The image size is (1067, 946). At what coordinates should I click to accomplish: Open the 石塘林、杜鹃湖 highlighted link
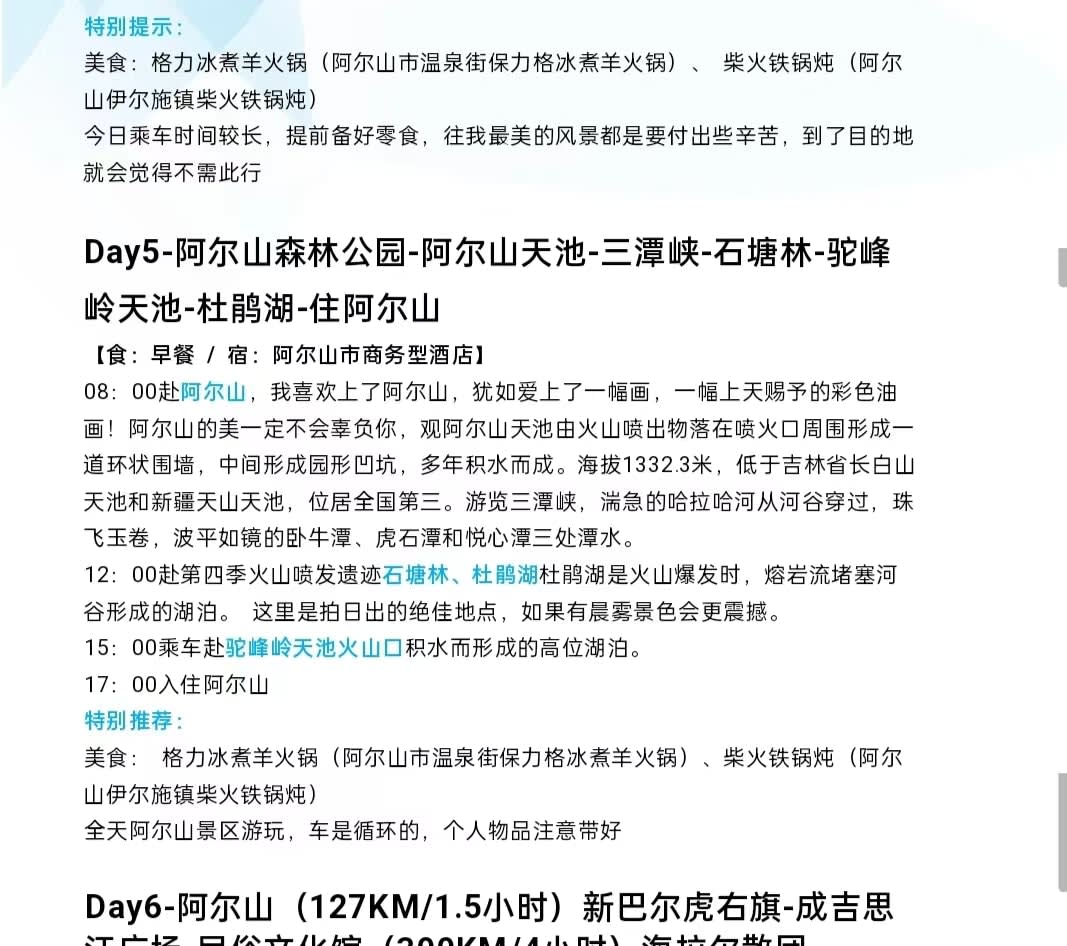tap(461, 575)
